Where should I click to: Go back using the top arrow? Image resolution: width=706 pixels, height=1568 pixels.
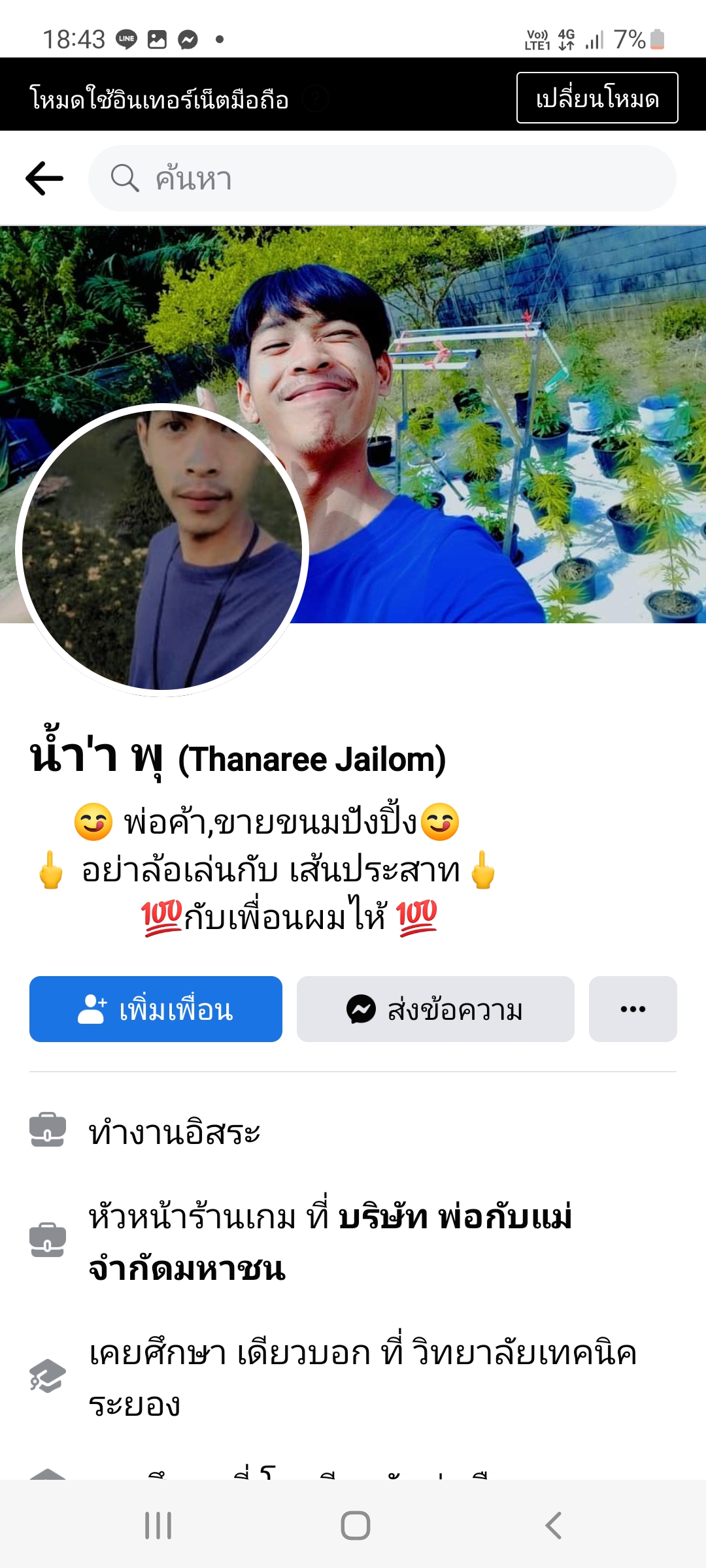(x=44, y=178)
